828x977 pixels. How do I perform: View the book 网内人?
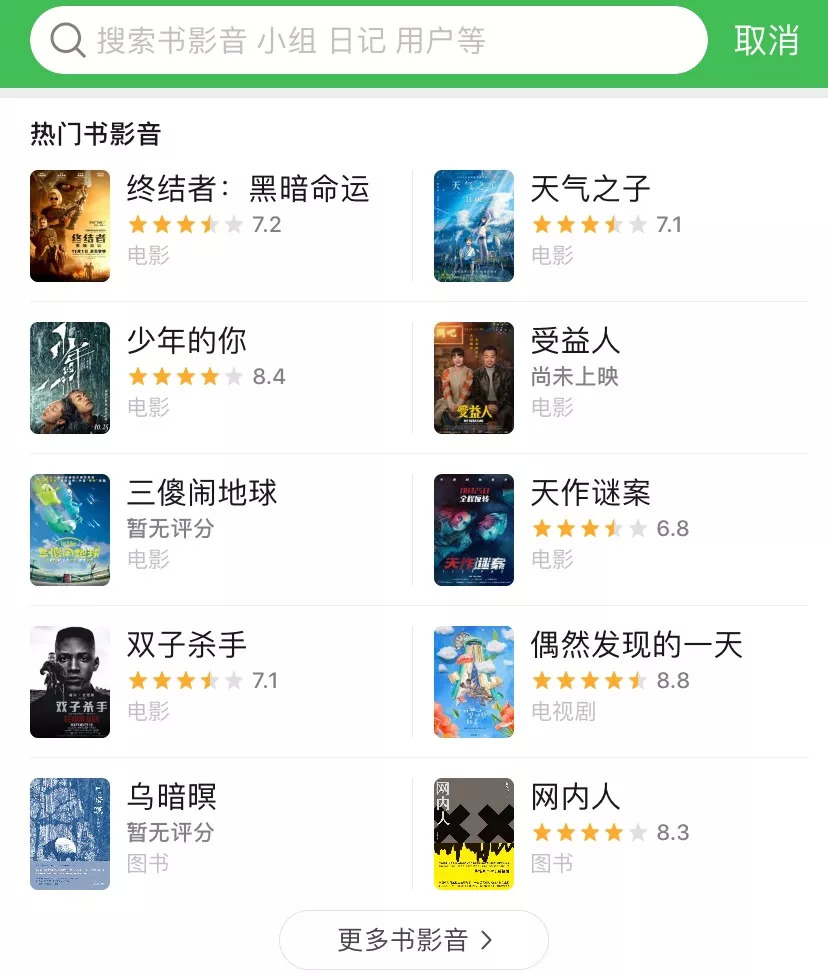click(x=575, y=797)
